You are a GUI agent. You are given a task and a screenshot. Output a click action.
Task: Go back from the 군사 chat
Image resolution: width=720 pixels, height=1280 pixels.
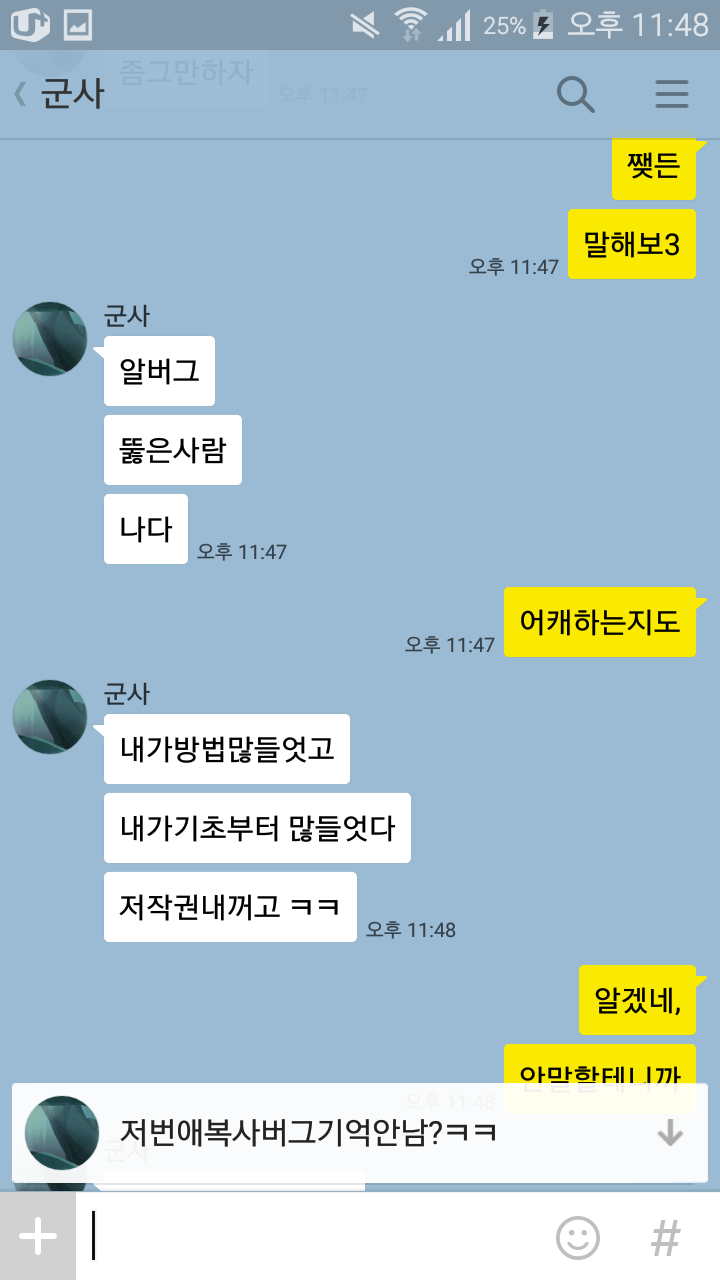(x=20, y=94)
